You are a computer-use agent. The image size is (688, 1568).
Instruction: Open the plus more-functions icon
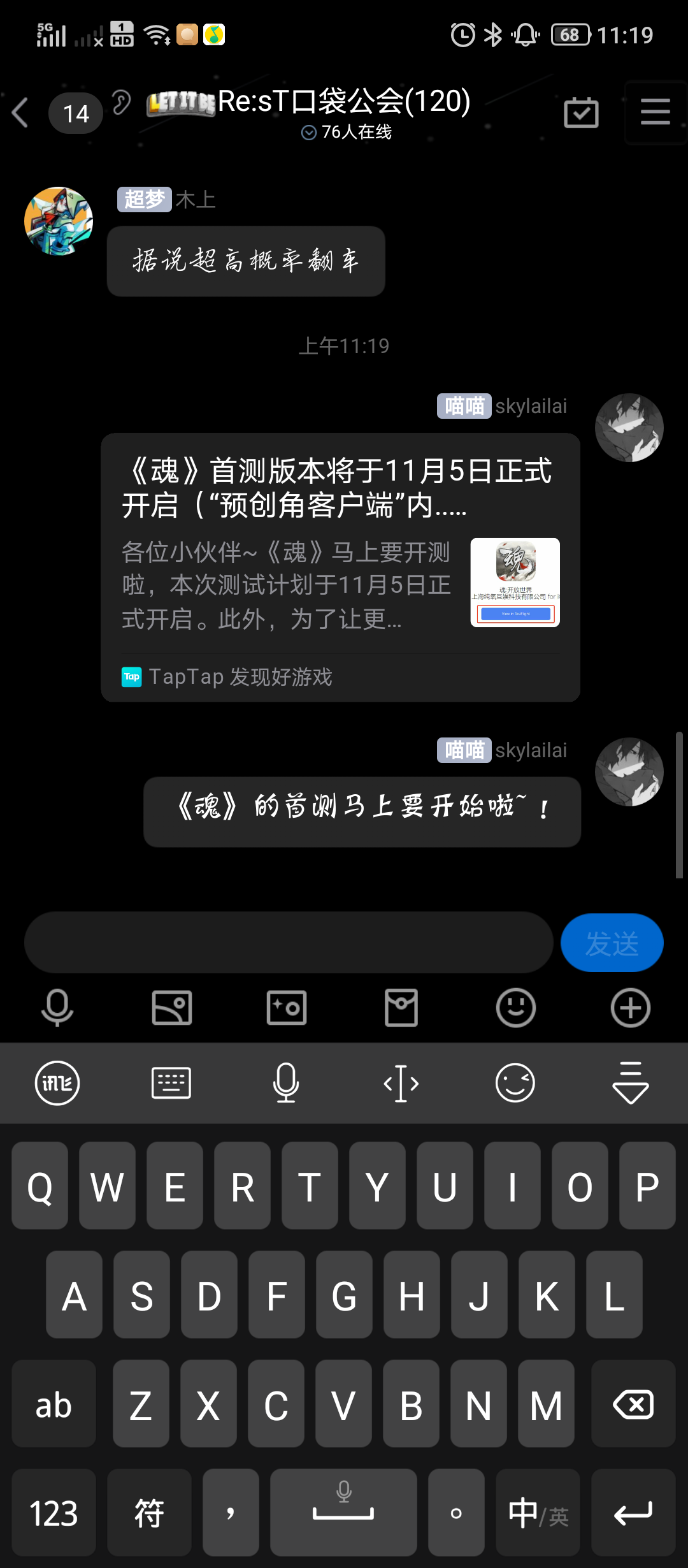pyautogui.click(x=630, y=1008)
